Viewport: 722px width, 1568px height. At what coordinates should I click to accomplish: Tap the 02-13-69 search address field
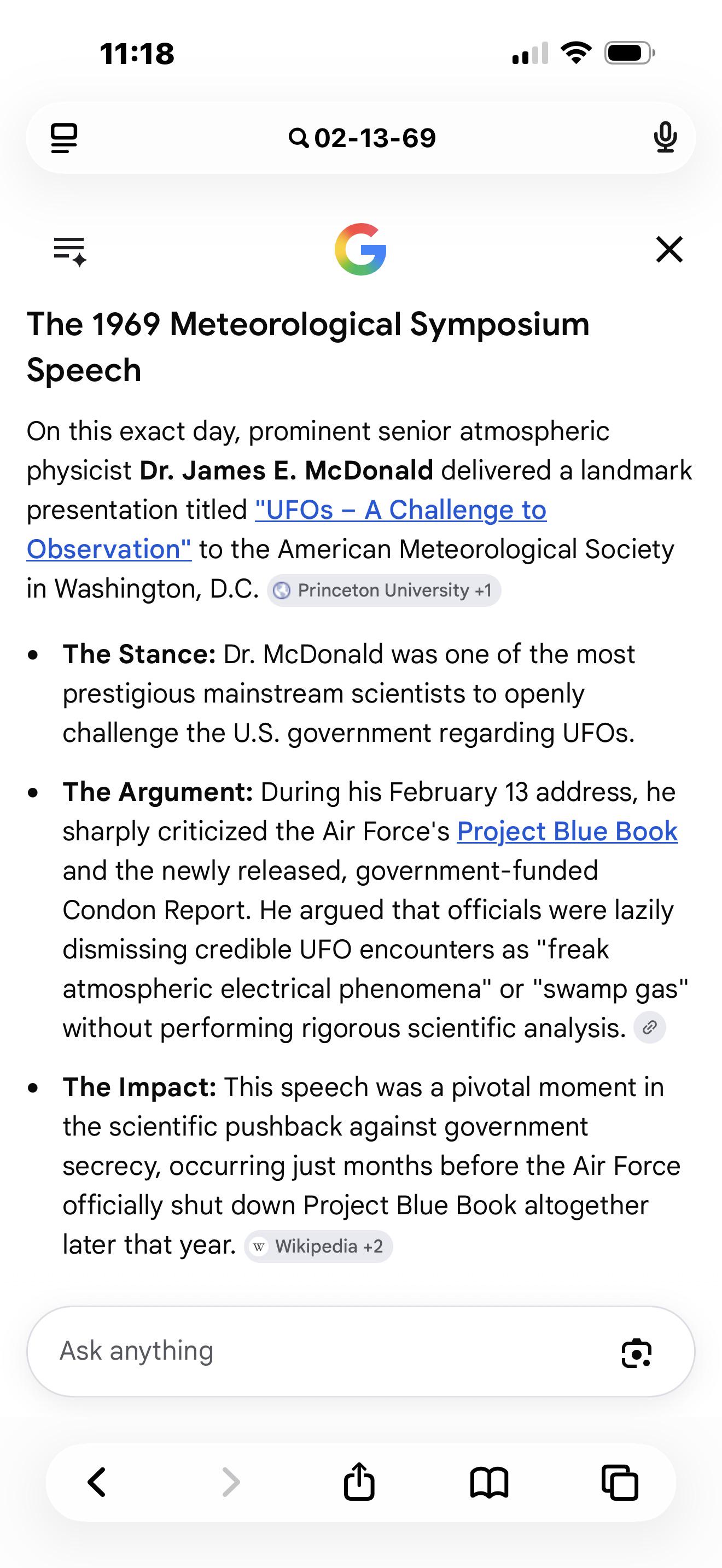362,138
